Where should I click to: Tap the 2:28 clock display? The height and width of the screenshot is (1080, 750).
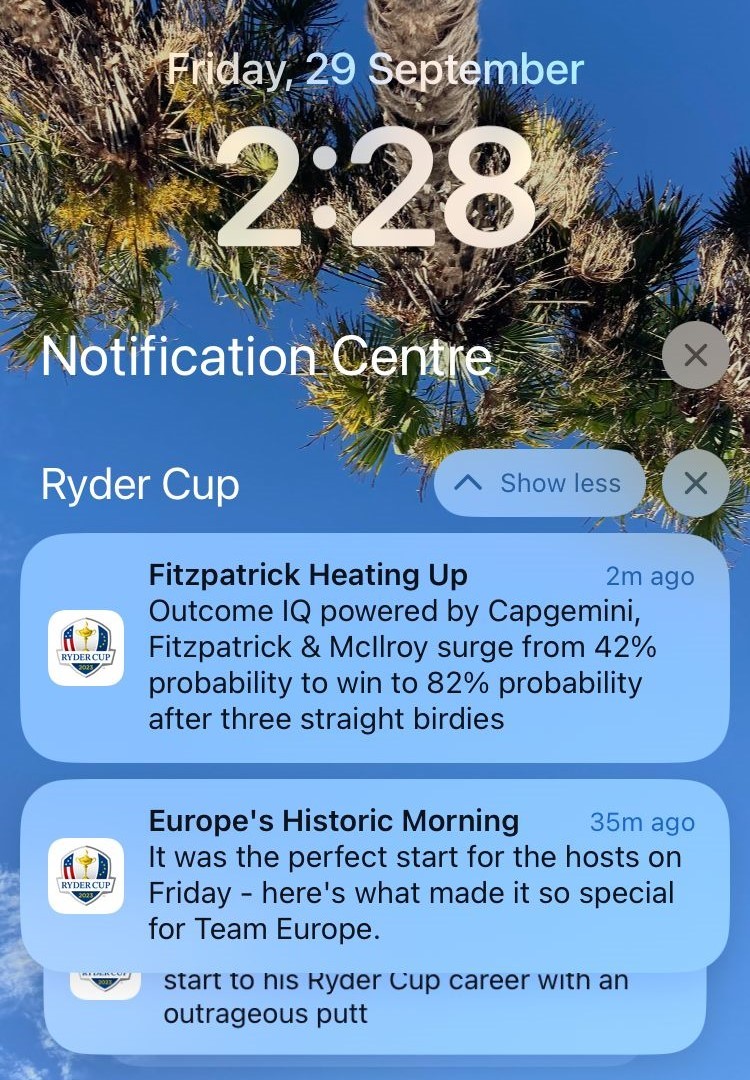coord(375,185)
